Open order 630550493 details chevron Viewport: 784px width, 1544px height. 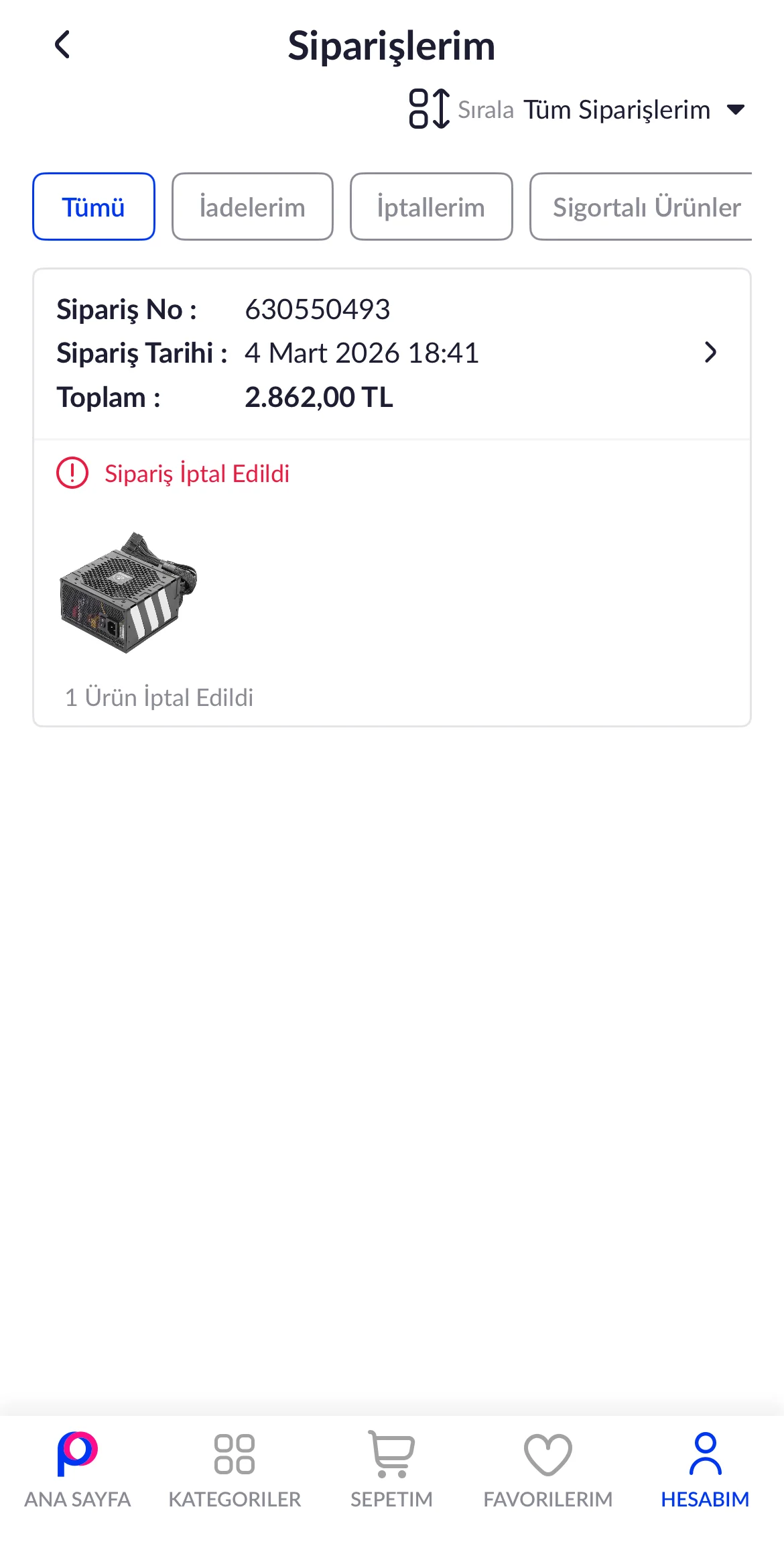[x=710, y=353]
